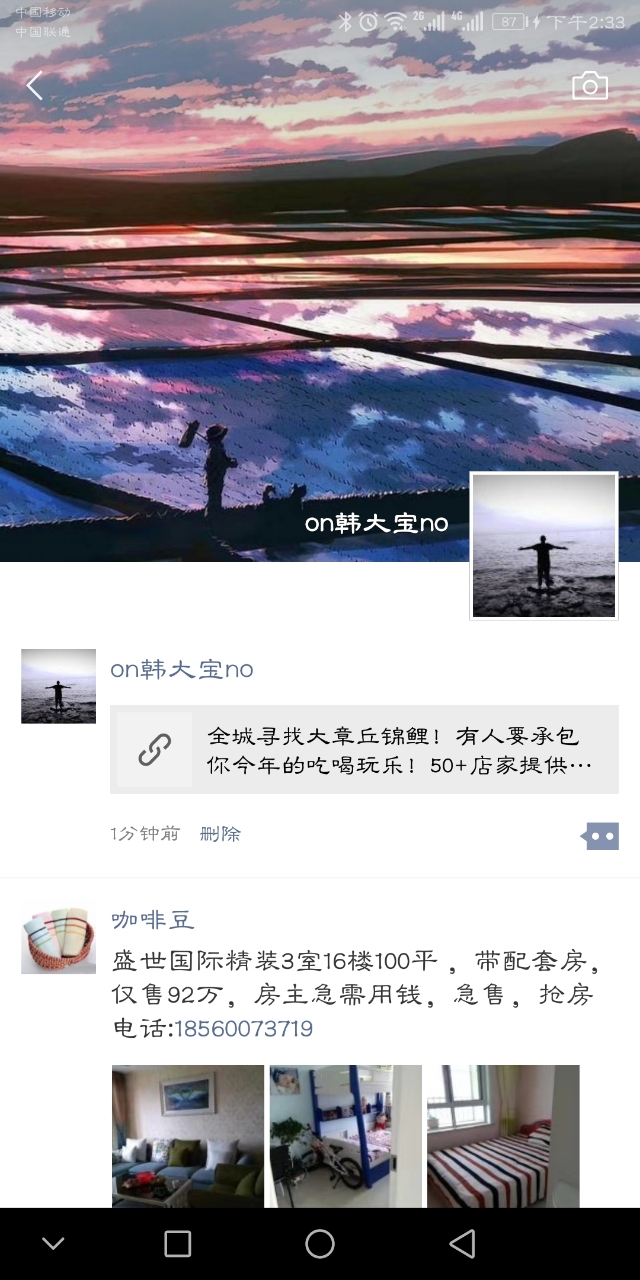Screen dimensions: 640x1280
Task: Open like/comment menu on the on韩大宝no post
Action: point(600,836)
